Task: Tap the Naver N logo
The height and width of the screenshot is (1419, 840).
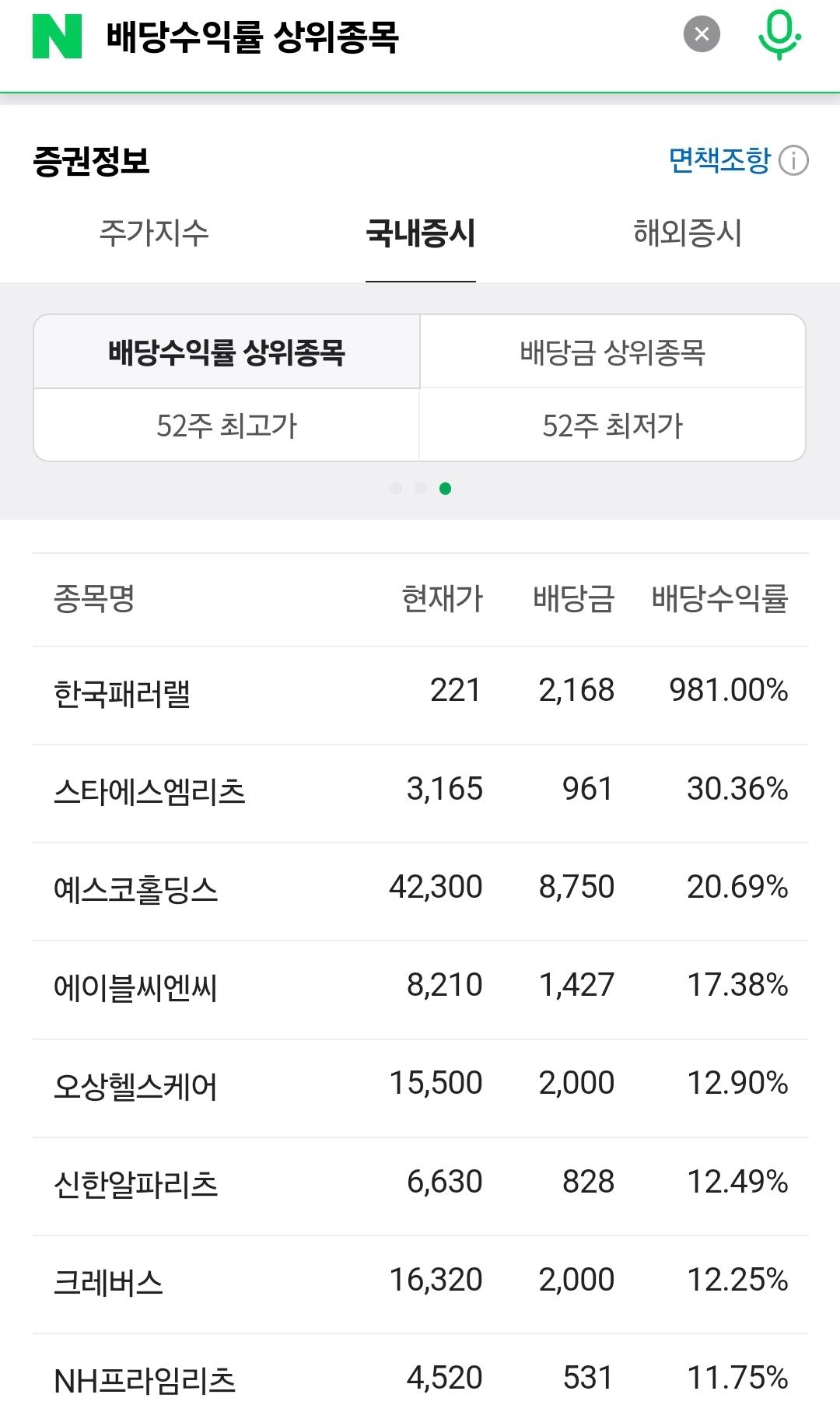Action: [57, 36]
